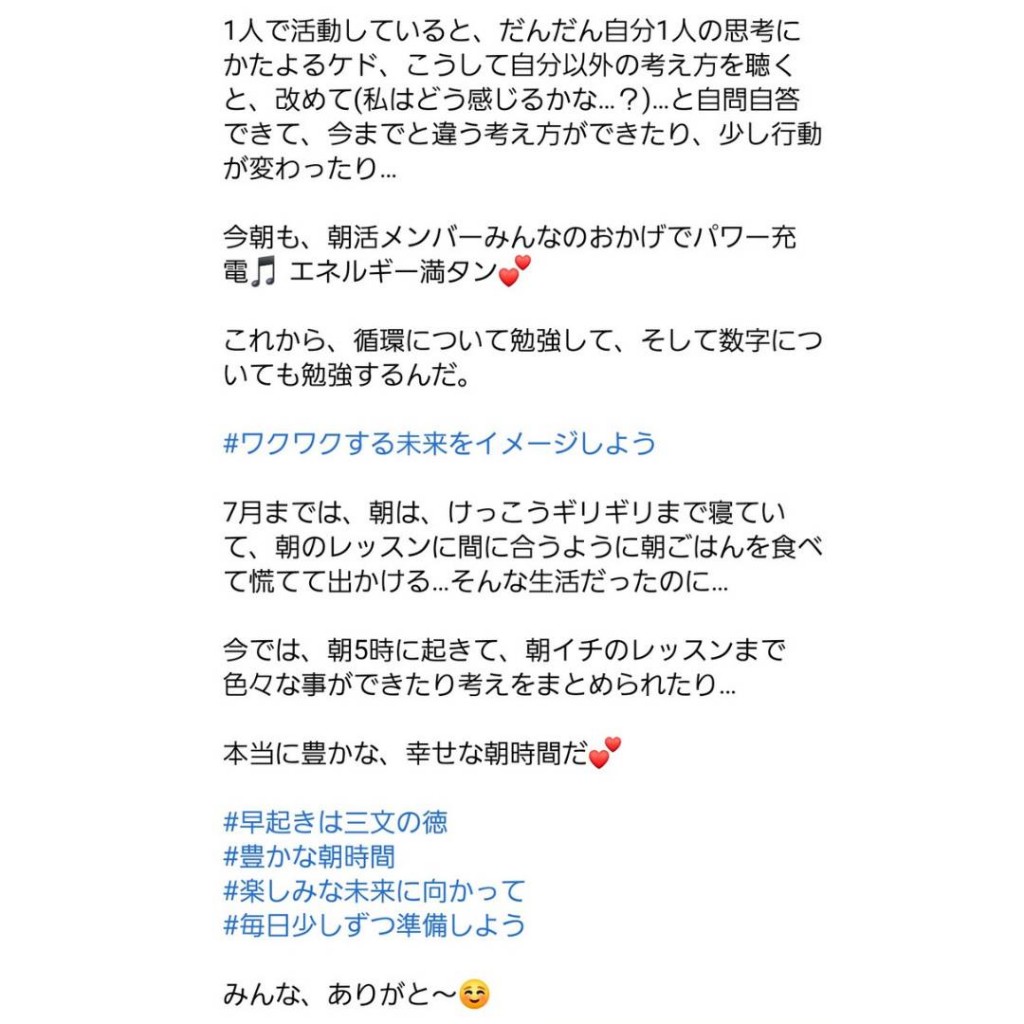This screenshot has width=1024, height=1024.
Task: Open hashtag #ワクワクする未来をイメージしよう
Action: 439,443
